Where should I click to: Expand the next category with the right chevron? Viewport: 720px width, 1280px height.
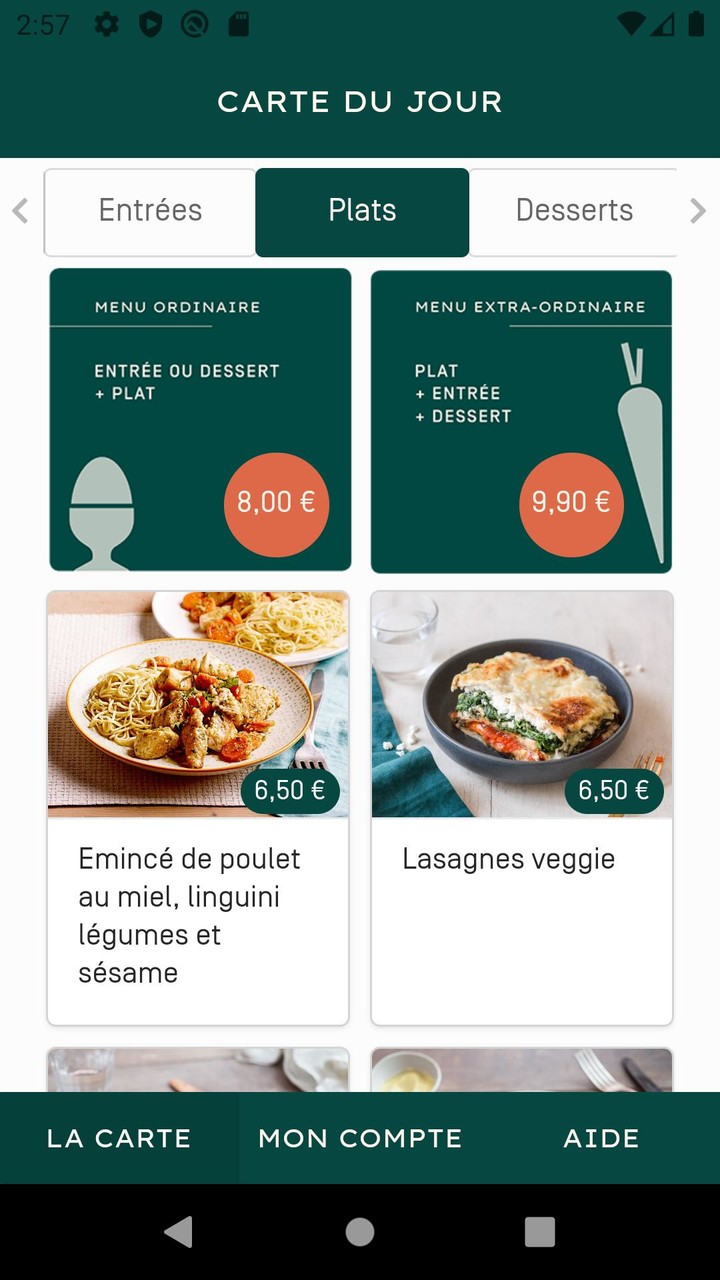point(698,211)
